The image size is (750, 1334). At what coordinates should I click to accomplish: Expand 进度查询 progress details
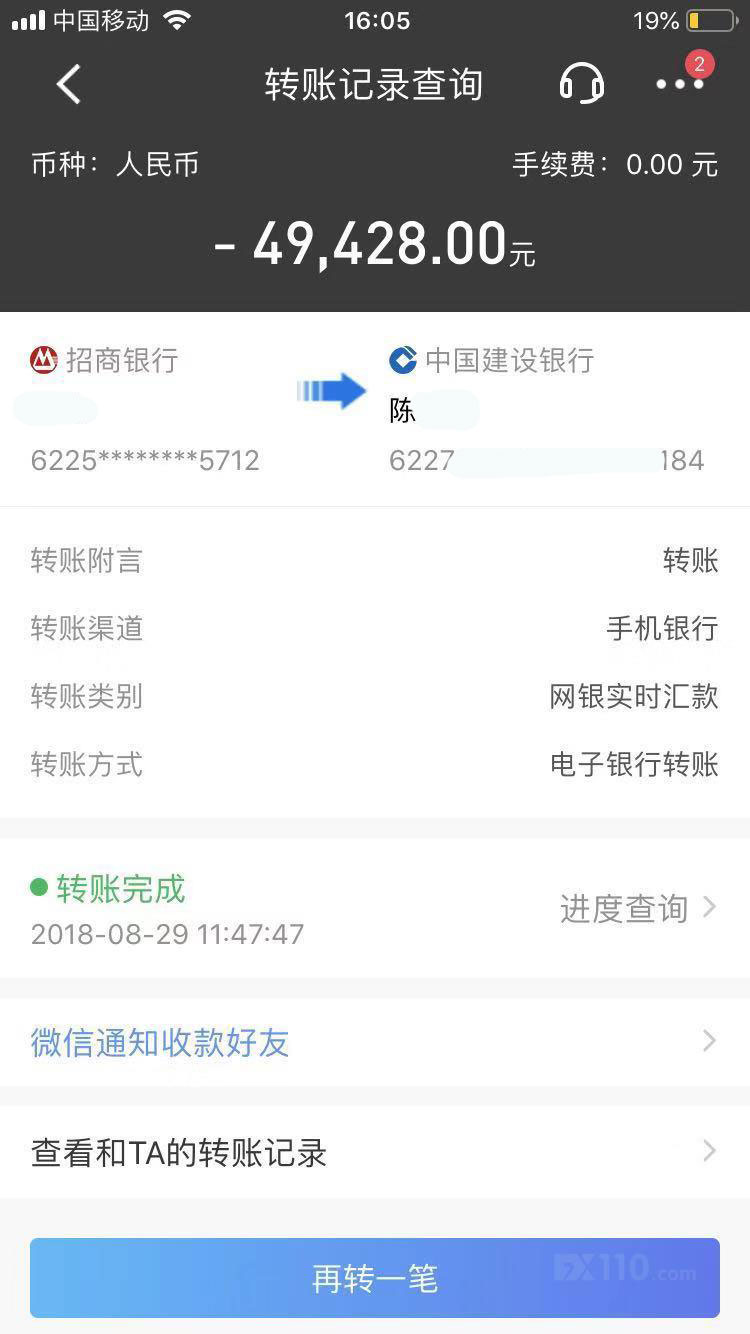pyautogui.click(x=636, y=908)
